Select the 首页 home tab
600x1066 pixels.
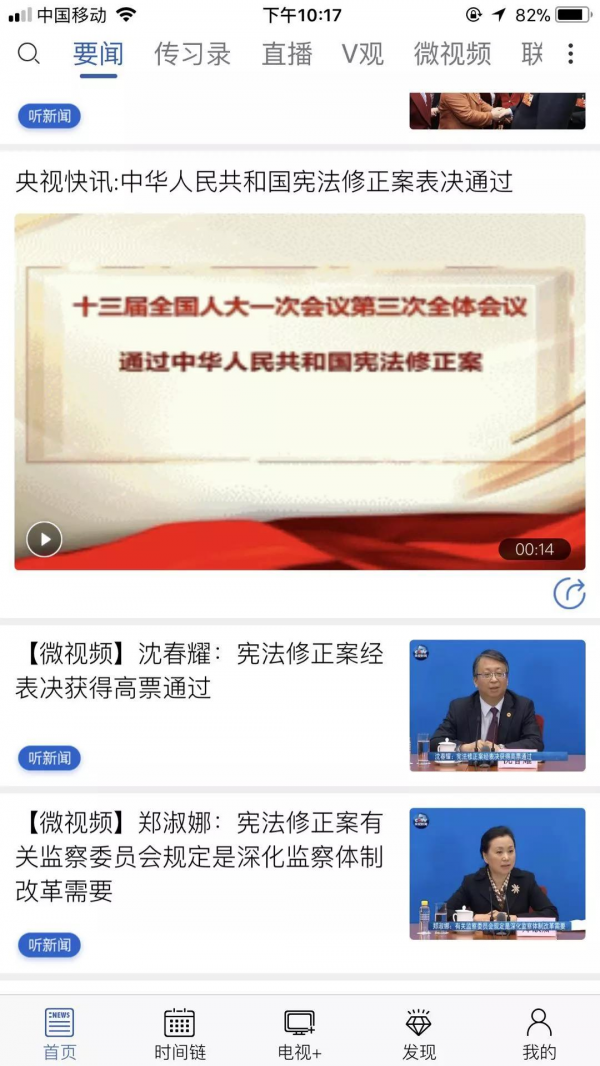coord(60,1033)
